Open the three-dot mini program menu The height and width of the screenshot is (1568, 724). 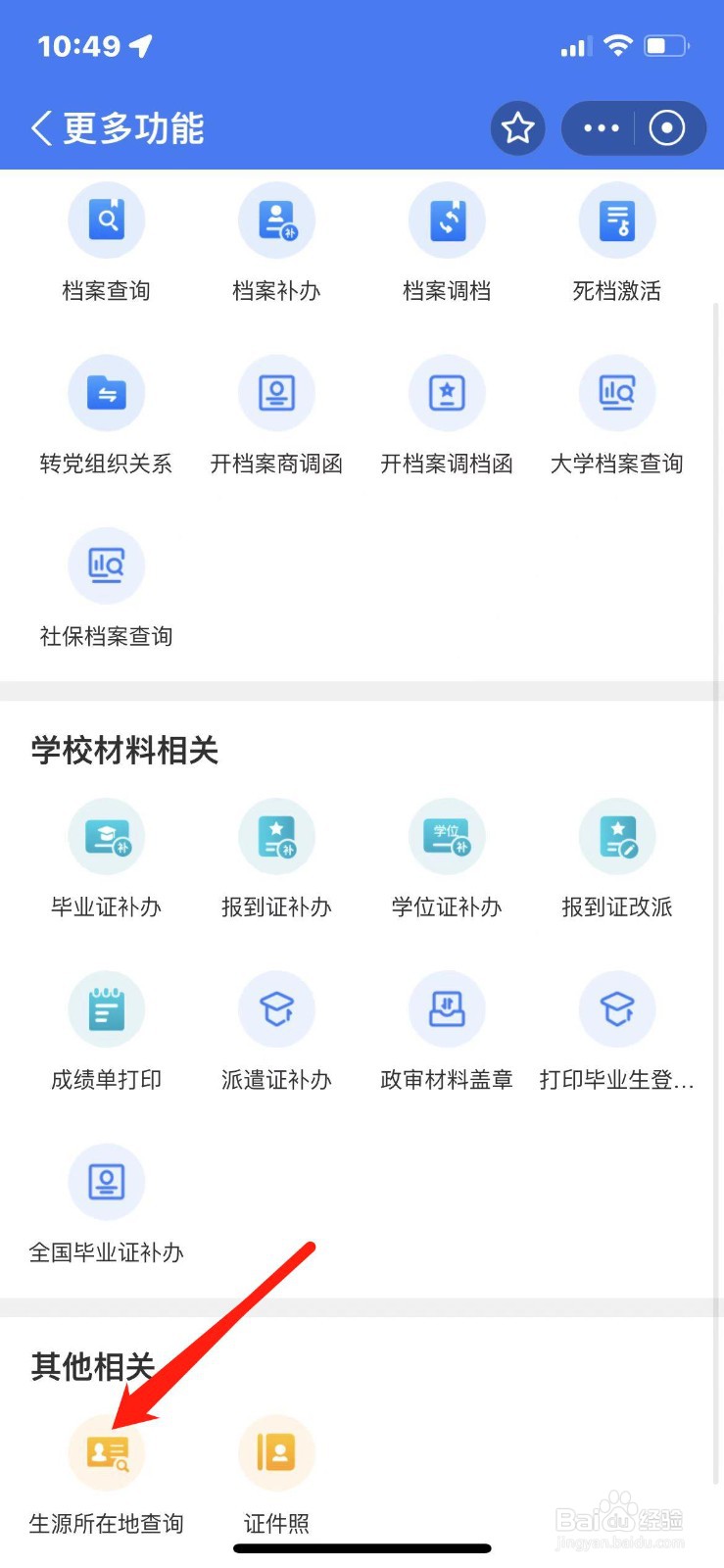[x=601, y=127]
